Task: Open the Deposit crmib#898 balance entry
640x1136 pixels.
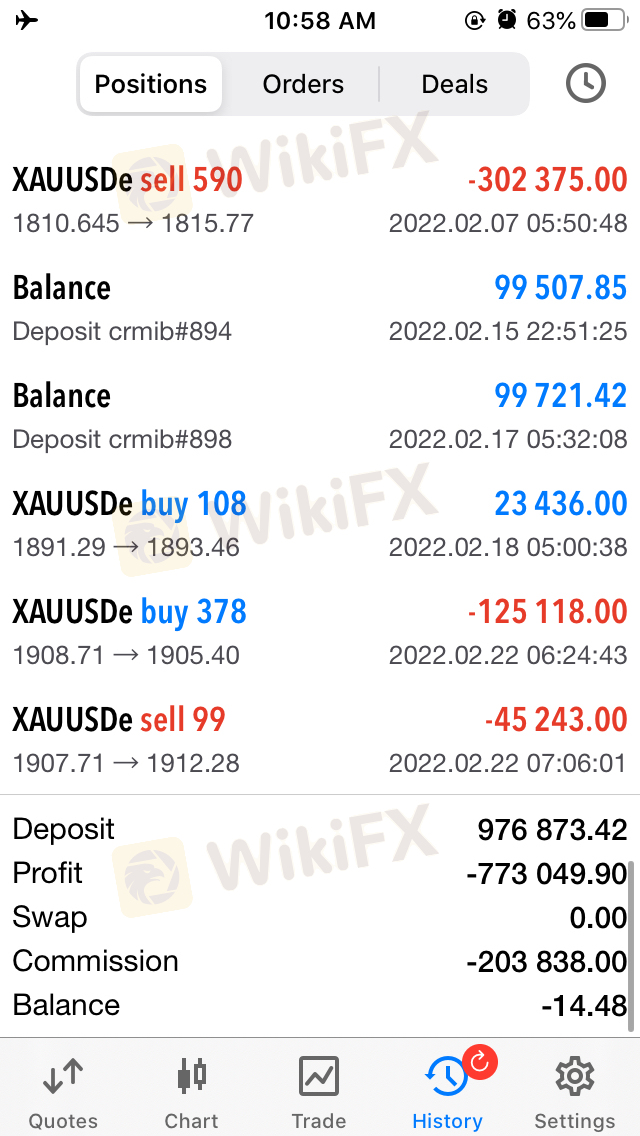Action: tap(320, 416)
